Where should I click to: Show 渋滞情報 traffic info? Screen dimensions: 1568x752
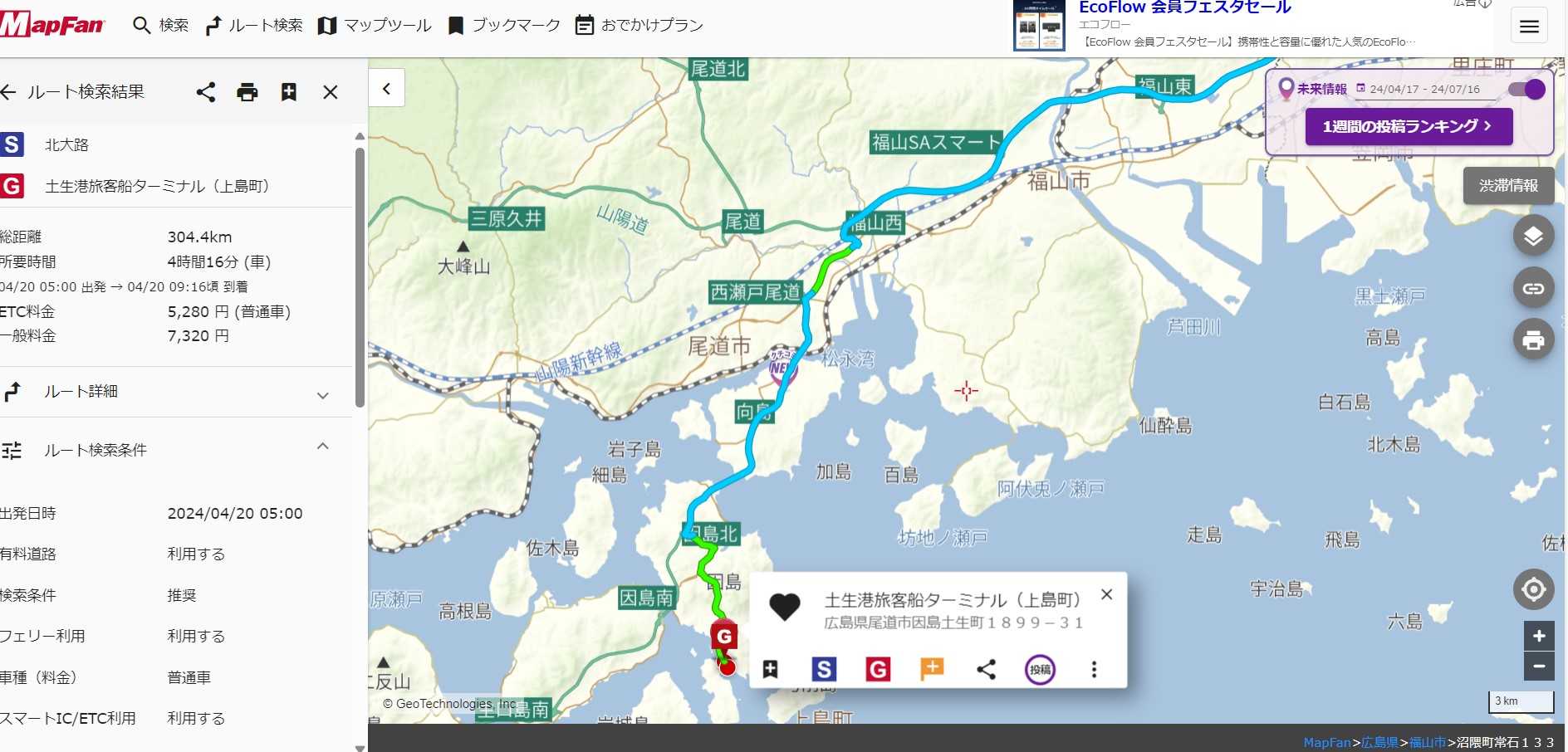click(x=1508, y=186)
